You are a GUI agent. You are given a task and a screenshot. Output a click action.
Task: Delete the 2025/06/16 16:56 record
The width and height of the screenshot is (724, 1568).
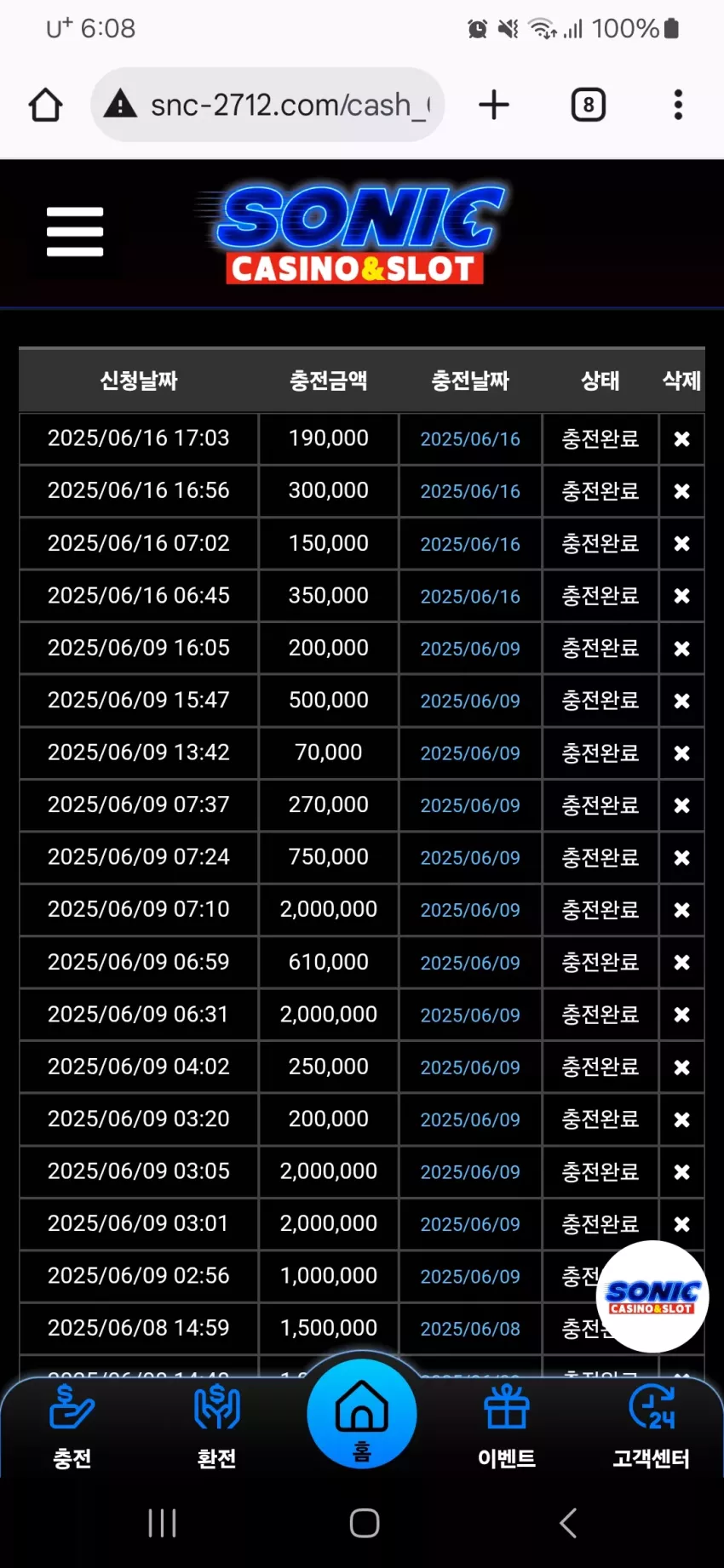[681, 491]
